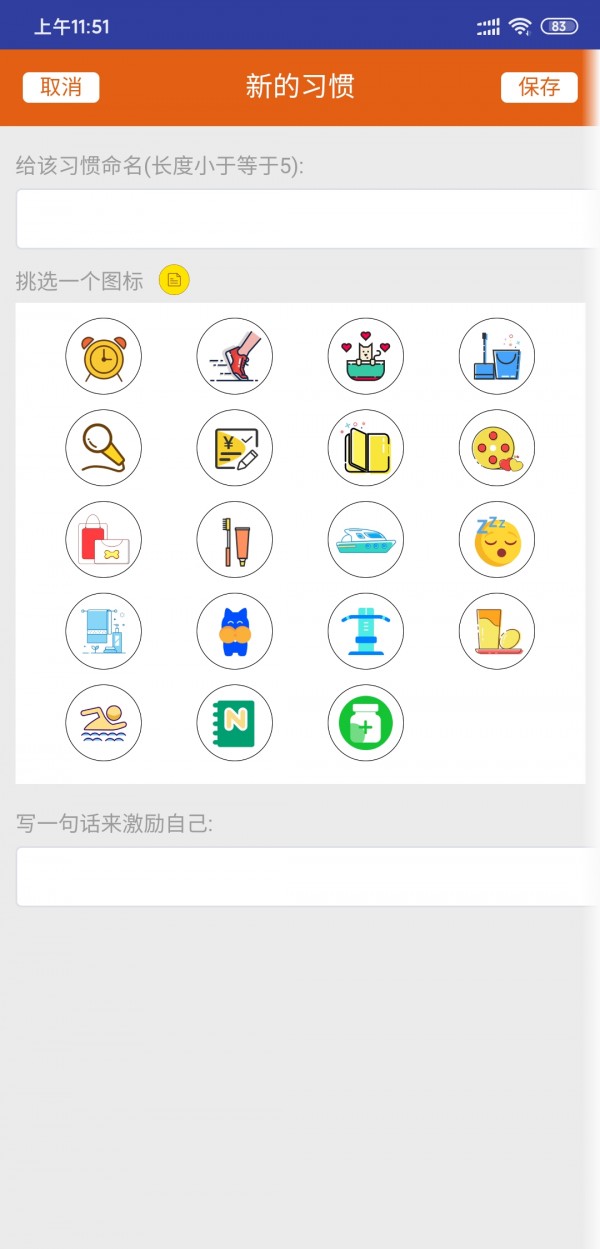Select the juice and chips snack icon
The width and height of the screenshot is (600, 1249).
click(497, 631)
